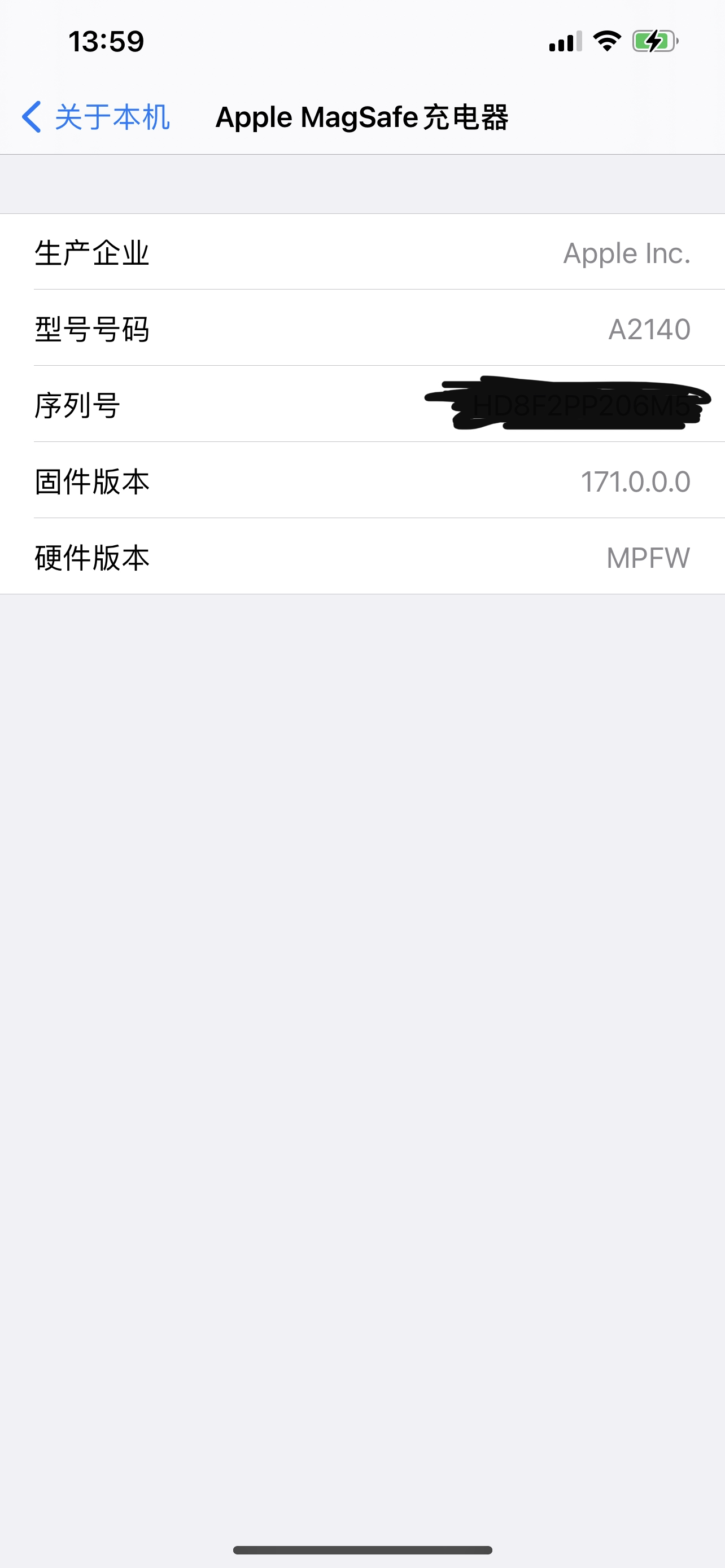Go back to 关于本机
Screen dimensions: 725x1568
(x=96, y=117)
